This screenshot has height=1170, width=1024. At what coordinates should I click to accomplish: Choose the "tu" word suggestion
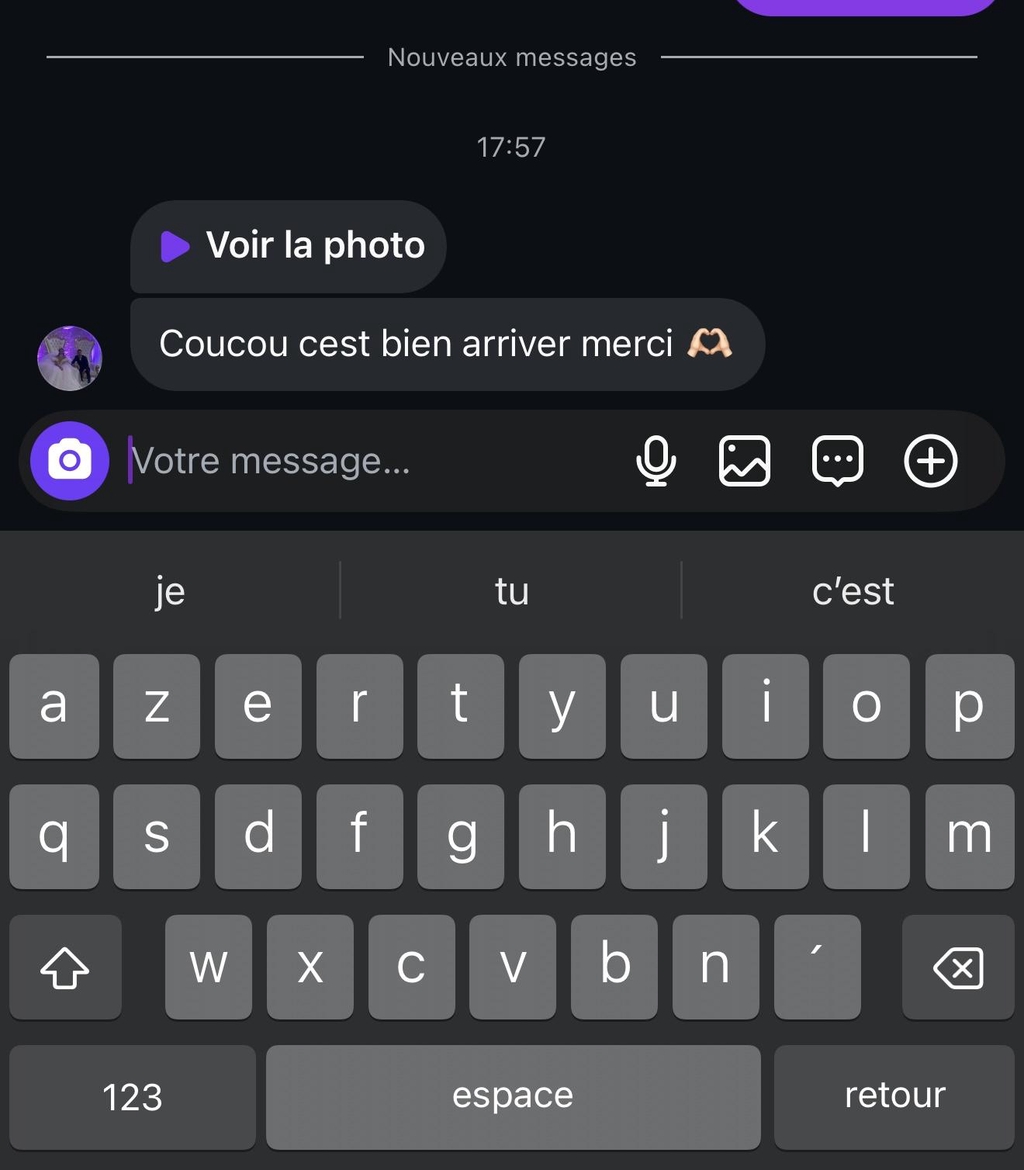click(511, 591)
